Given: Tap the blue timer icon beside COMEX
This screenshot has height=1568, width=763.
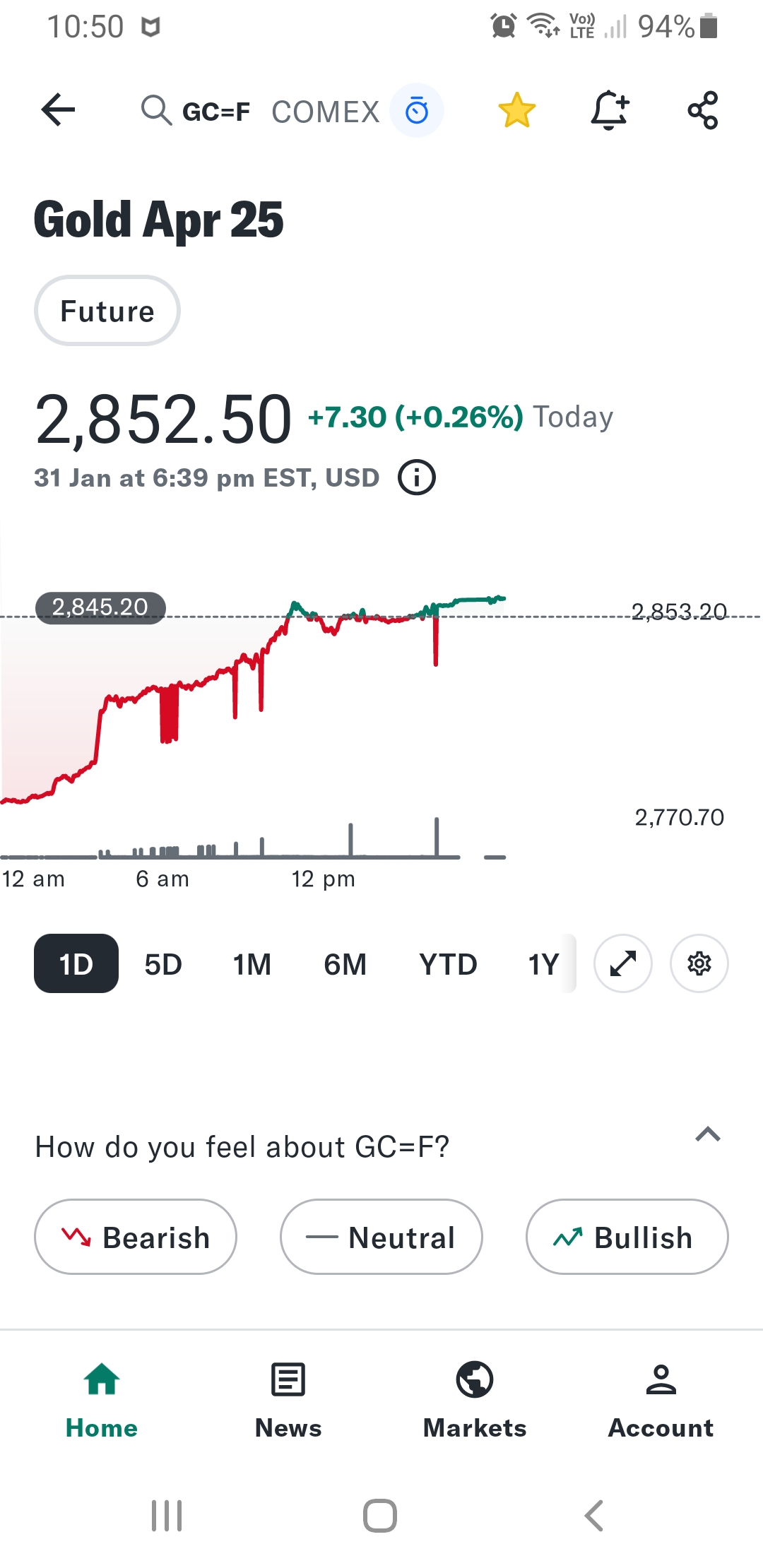Looking at the screenshot, I should click(417, 111).
